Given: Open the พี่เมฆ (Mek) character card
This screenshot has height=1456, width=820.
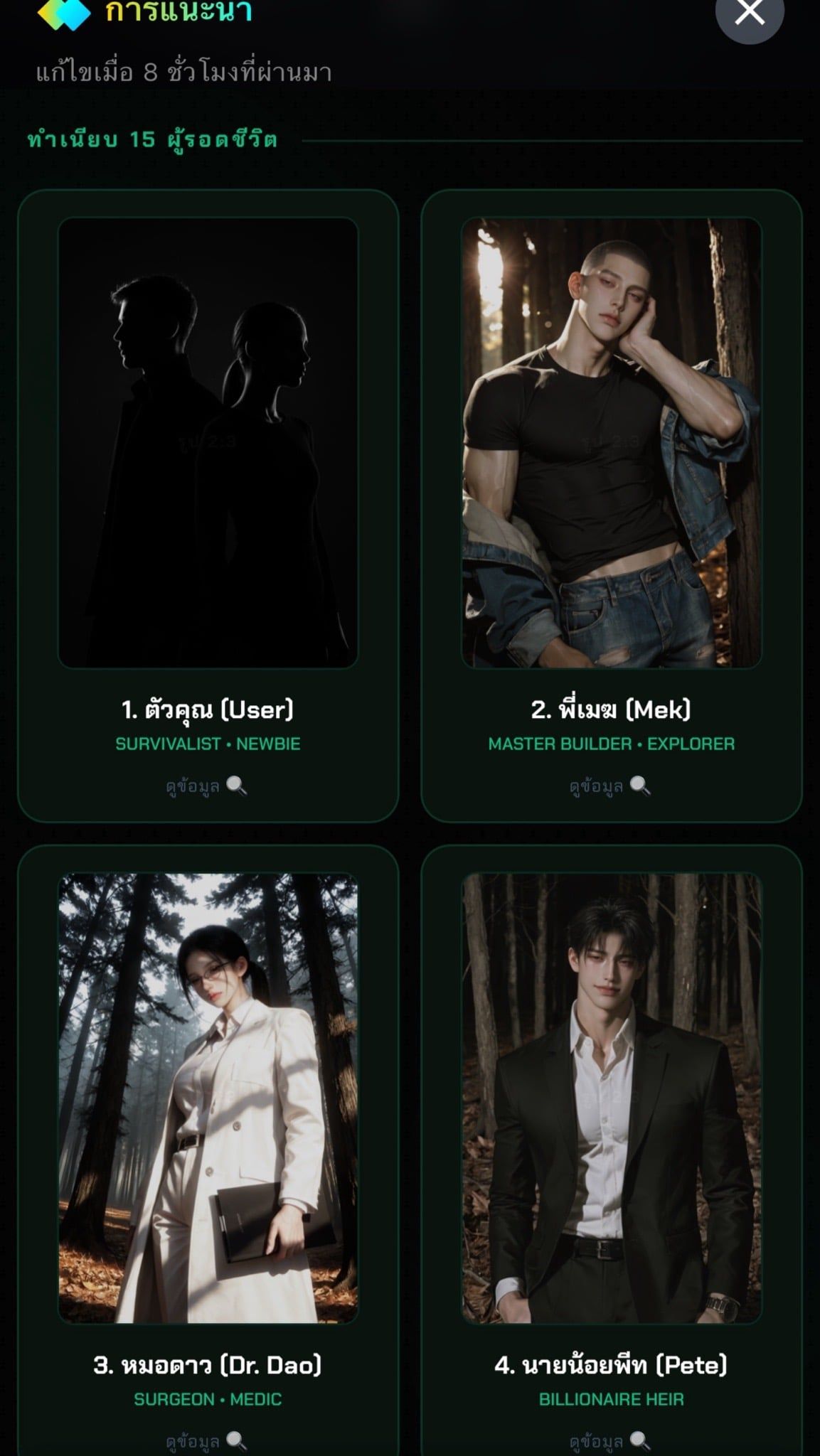Looking at the screenshot, I should tap(612, 506).
